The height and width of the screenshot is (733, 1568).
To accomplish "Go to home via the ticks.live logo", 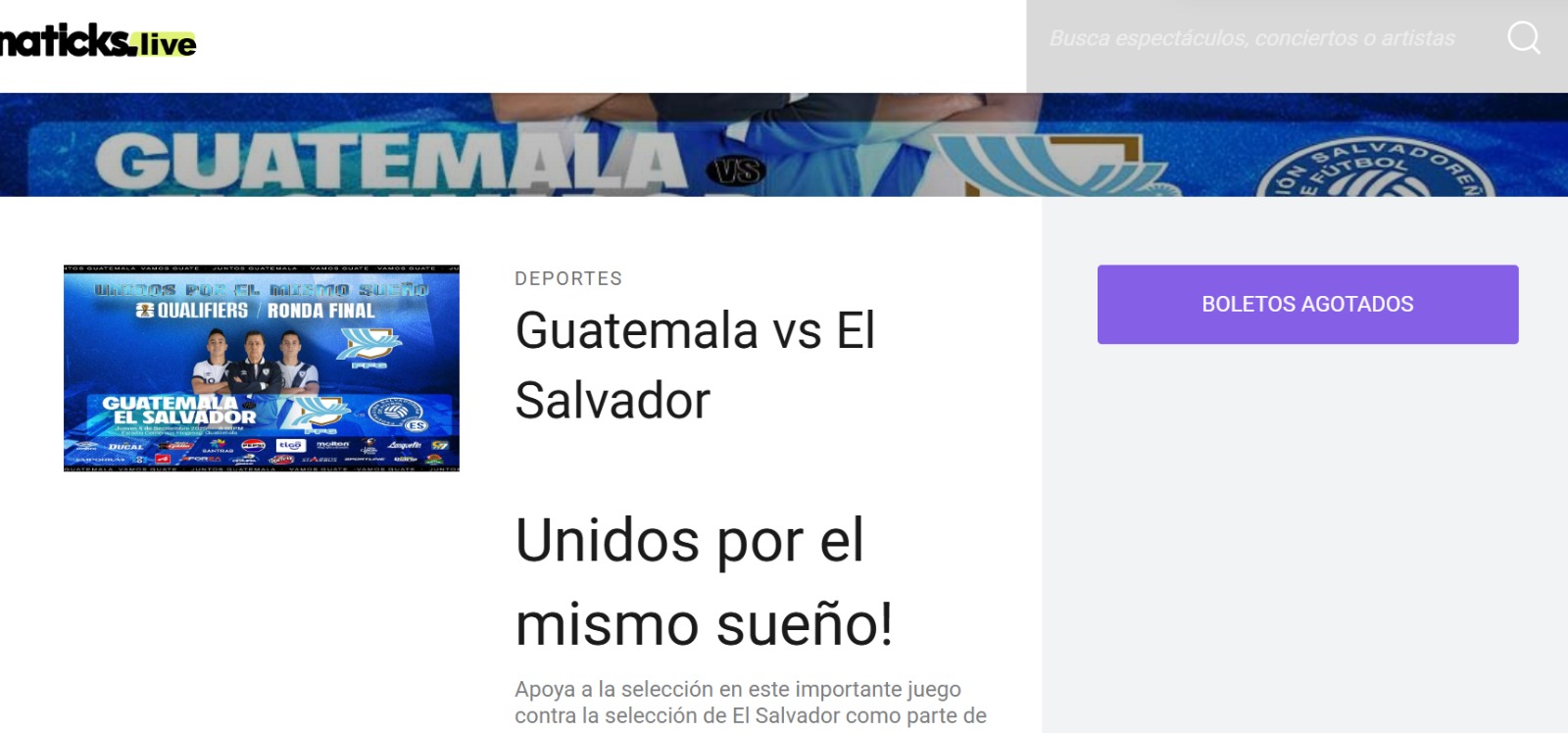I will pyautogui.click(x=96, y=41).
